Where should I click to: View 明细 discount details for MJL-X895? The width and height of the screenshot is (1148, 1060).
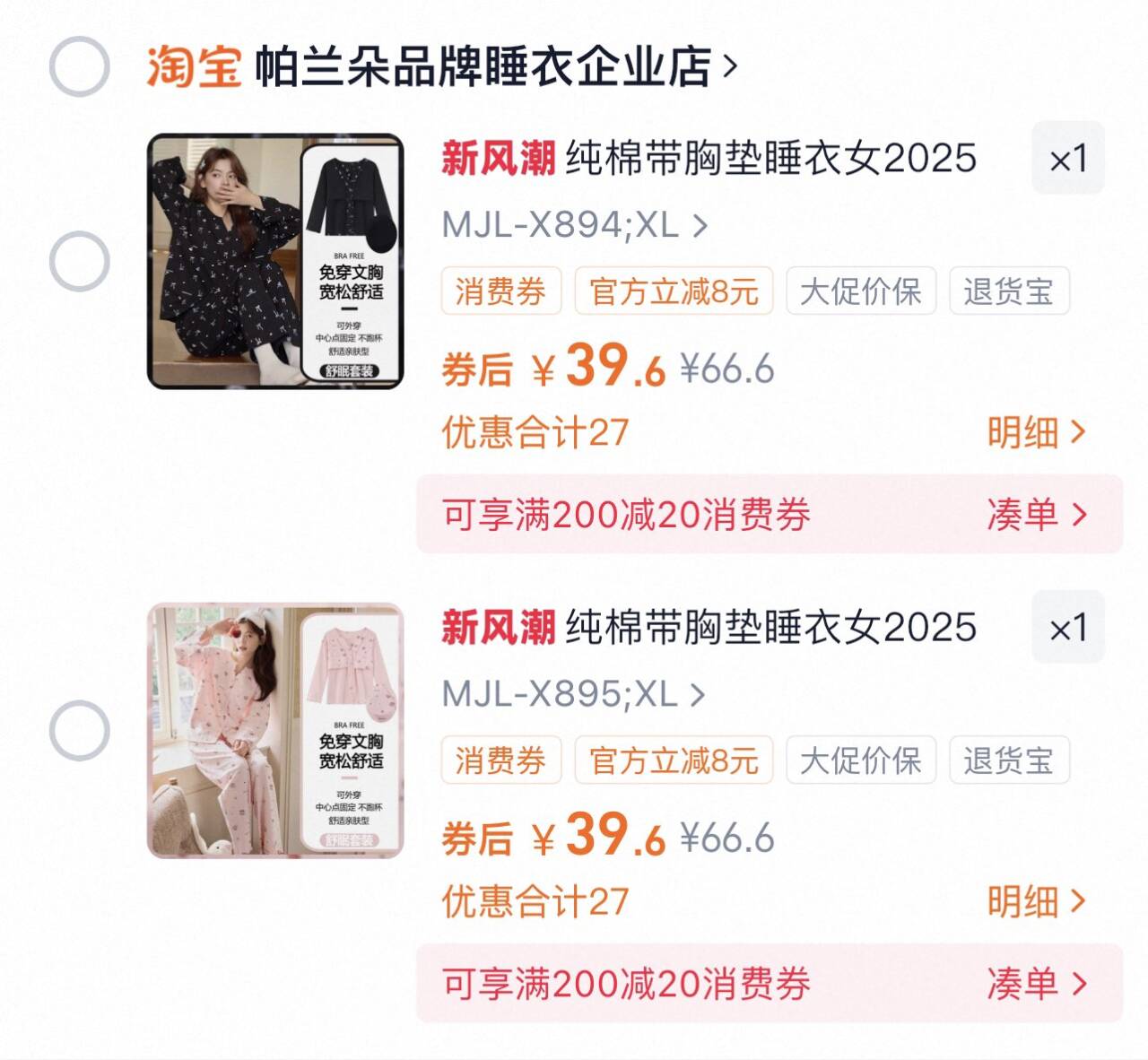point(1036,902)
